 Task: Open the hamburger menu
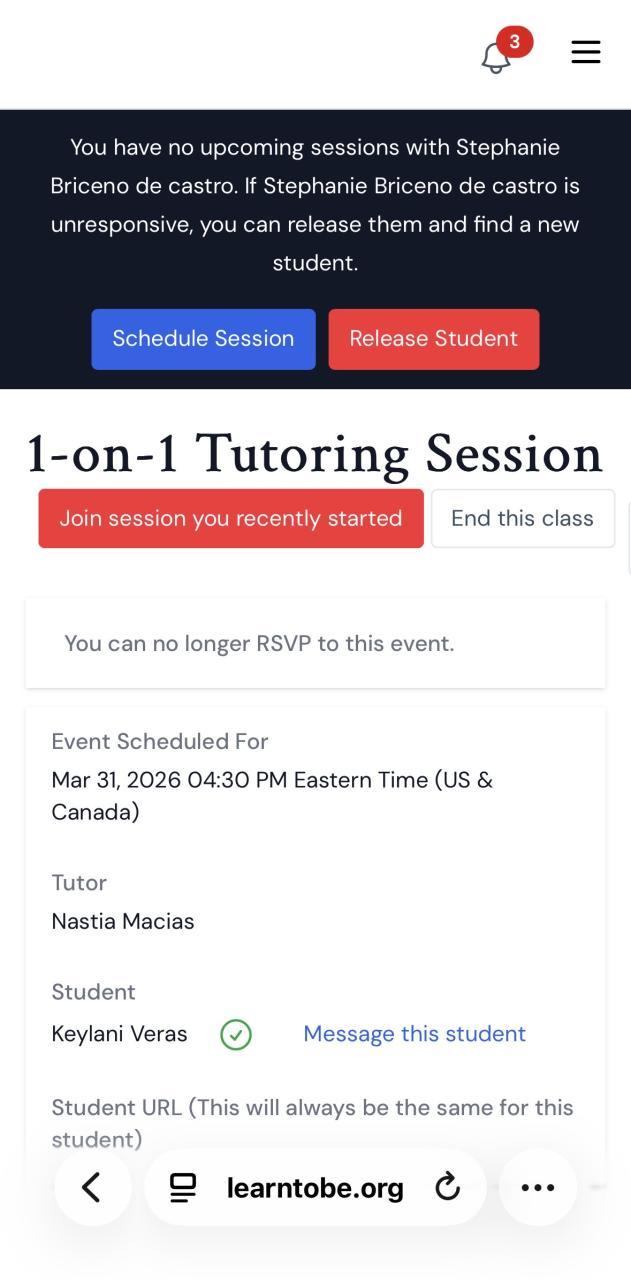[586, 52]
